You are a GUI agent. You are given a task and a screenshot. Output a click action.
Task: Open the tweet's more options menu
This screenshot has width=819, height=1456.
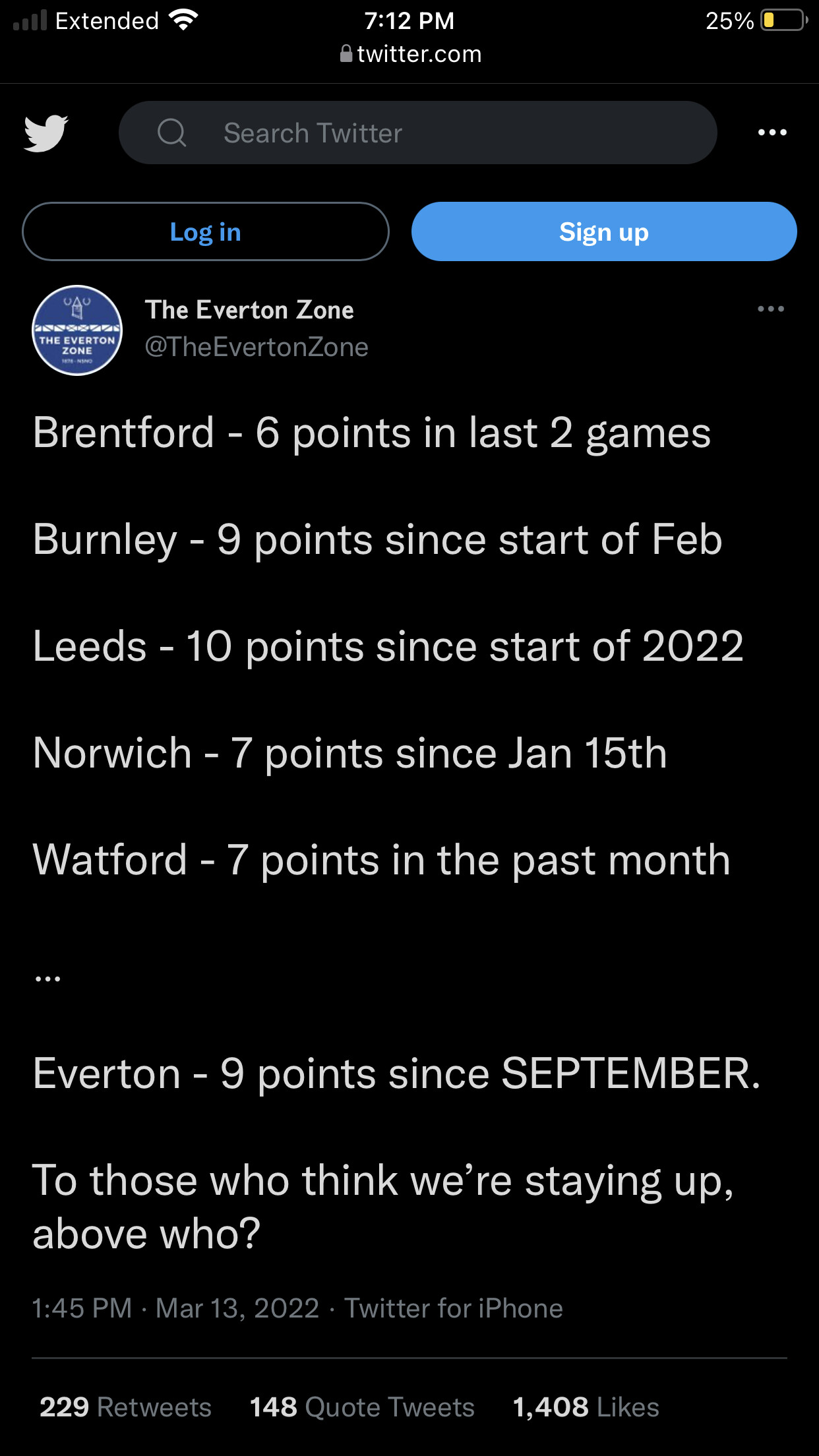click(770, 309)
